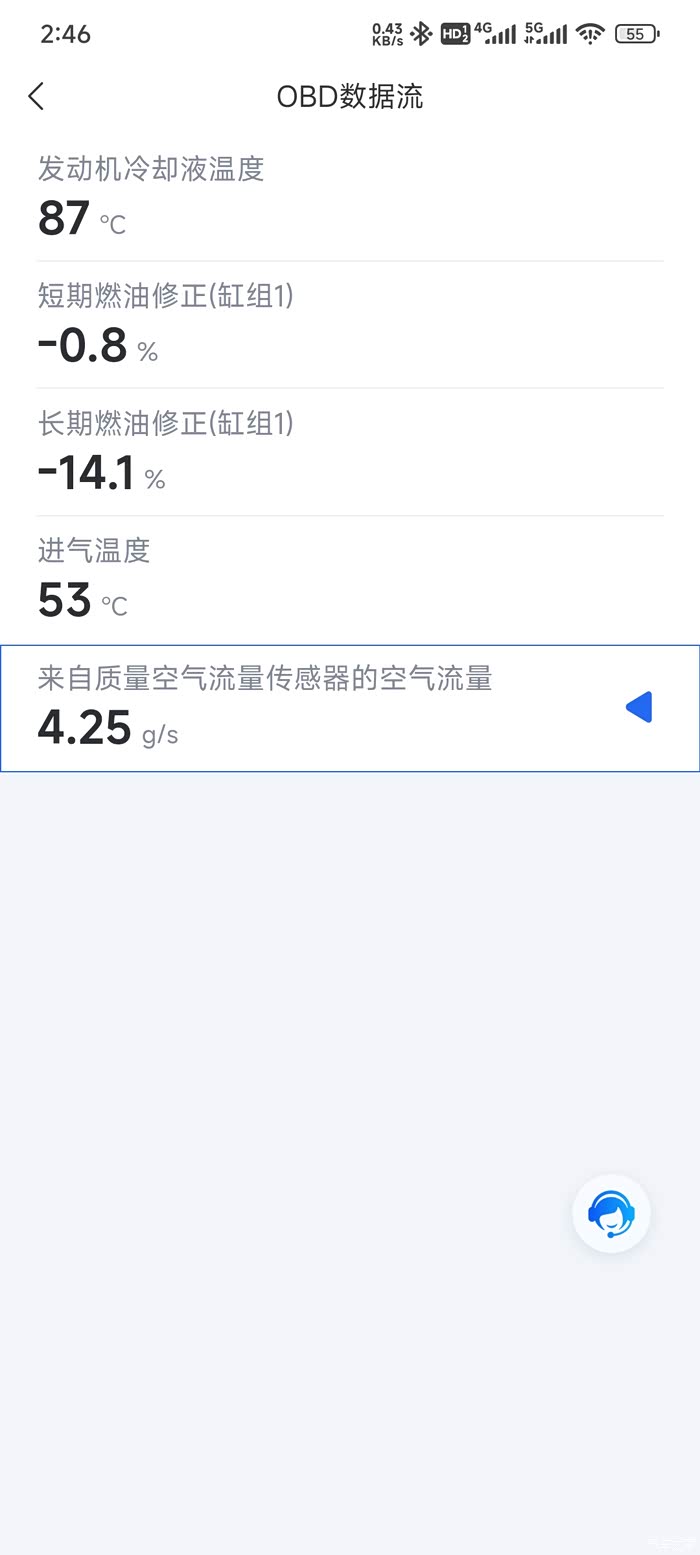This screenshot has width=700, height=1555.
Task: Open the customer service headset button
Action: click(x=611, y=1213)
